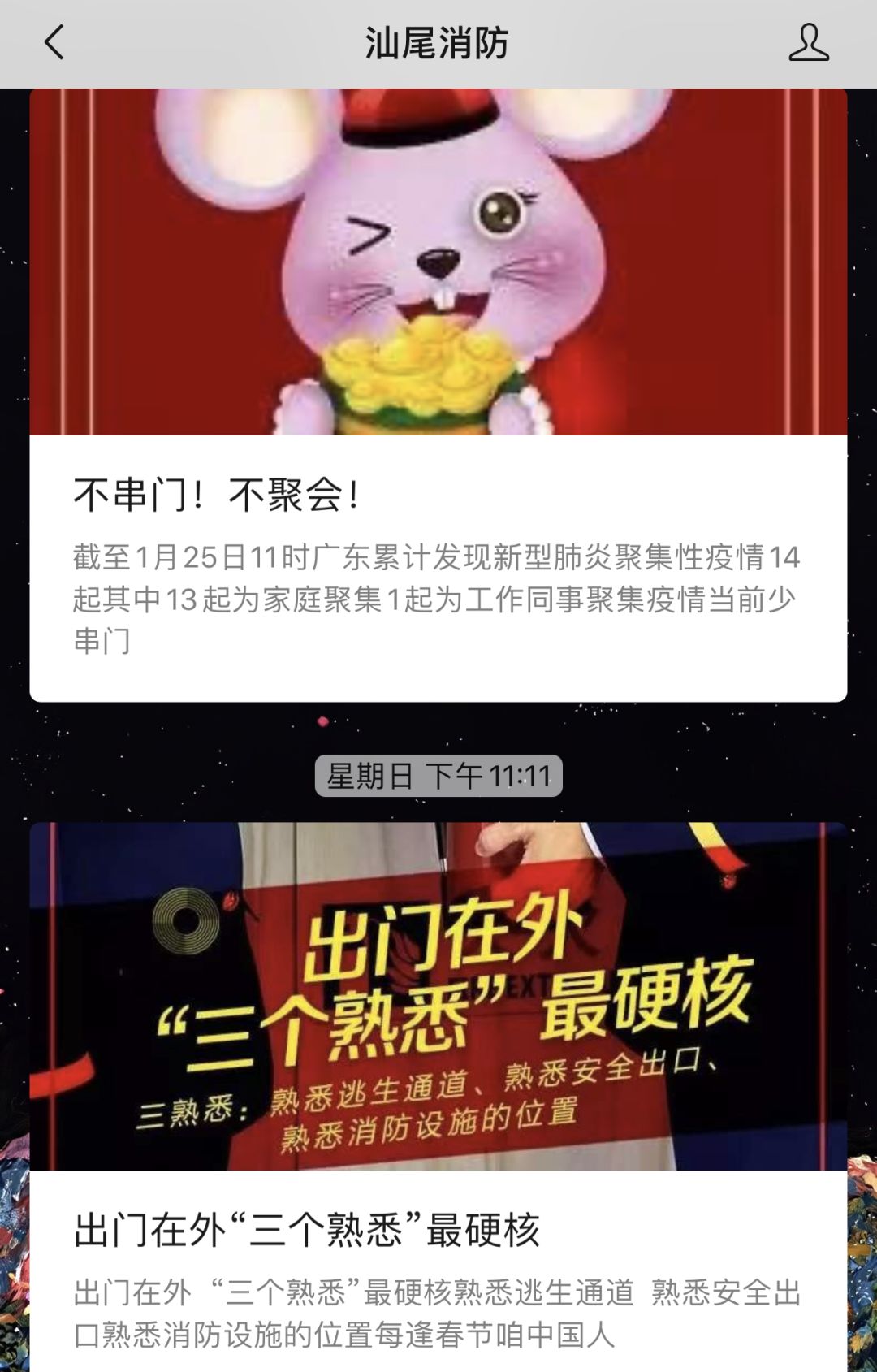This screenshot has height=1372, width=877.
Task: Open the article 不串门！不聚会！
Action: point(217,495)
